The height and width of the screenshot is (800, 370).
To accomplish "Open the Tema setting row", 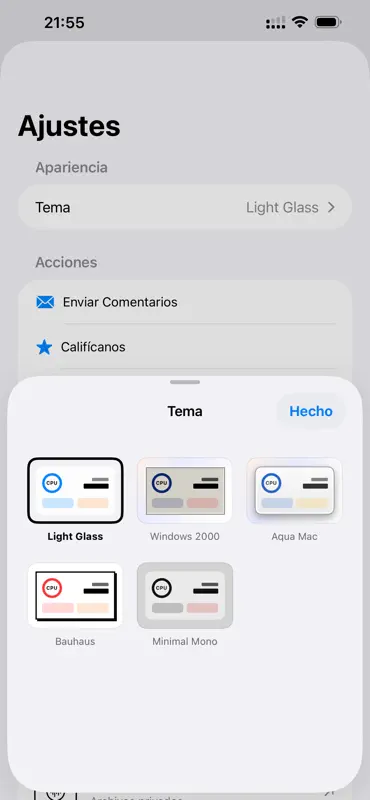I will (x=185, y=208).
